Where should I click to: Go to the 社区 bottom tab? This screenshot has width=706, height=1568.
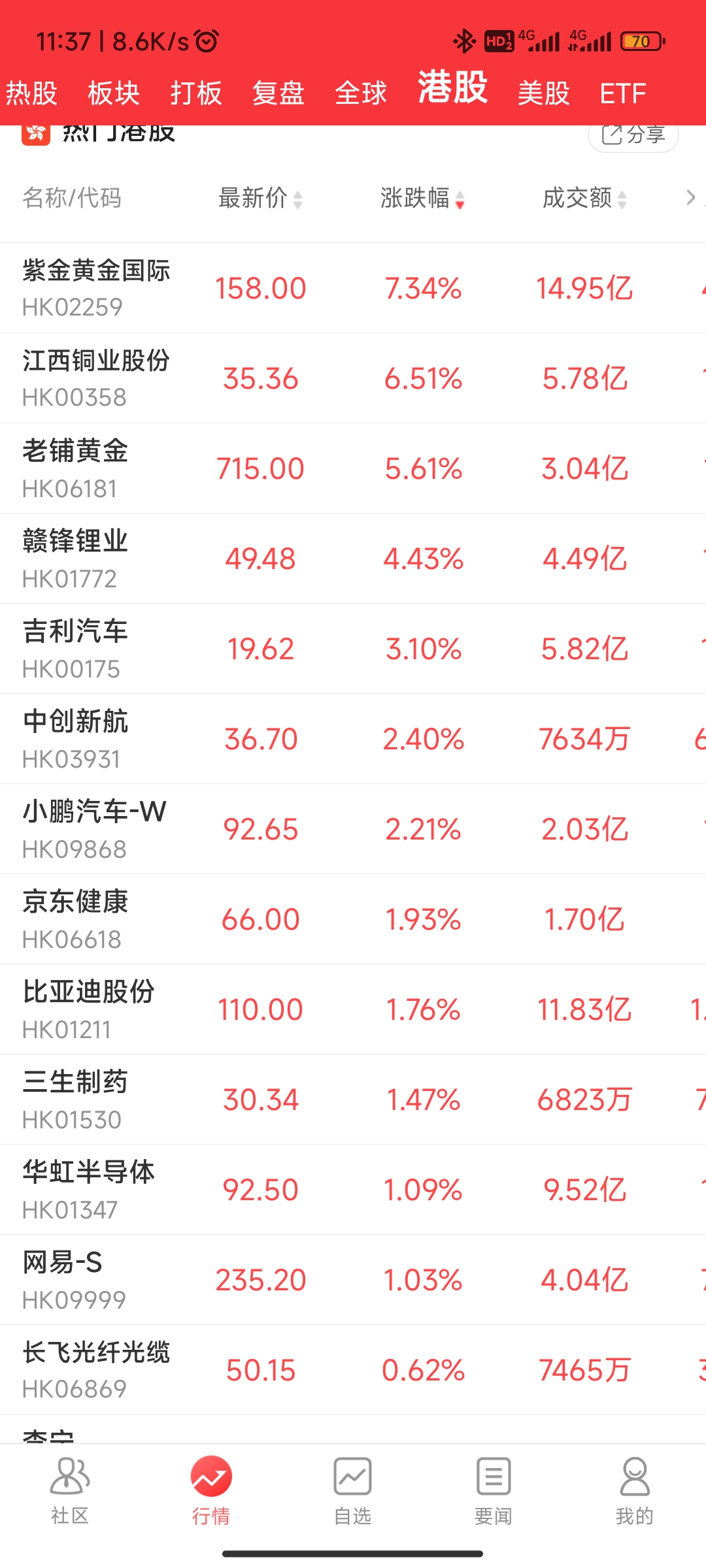coord(70,1491)
